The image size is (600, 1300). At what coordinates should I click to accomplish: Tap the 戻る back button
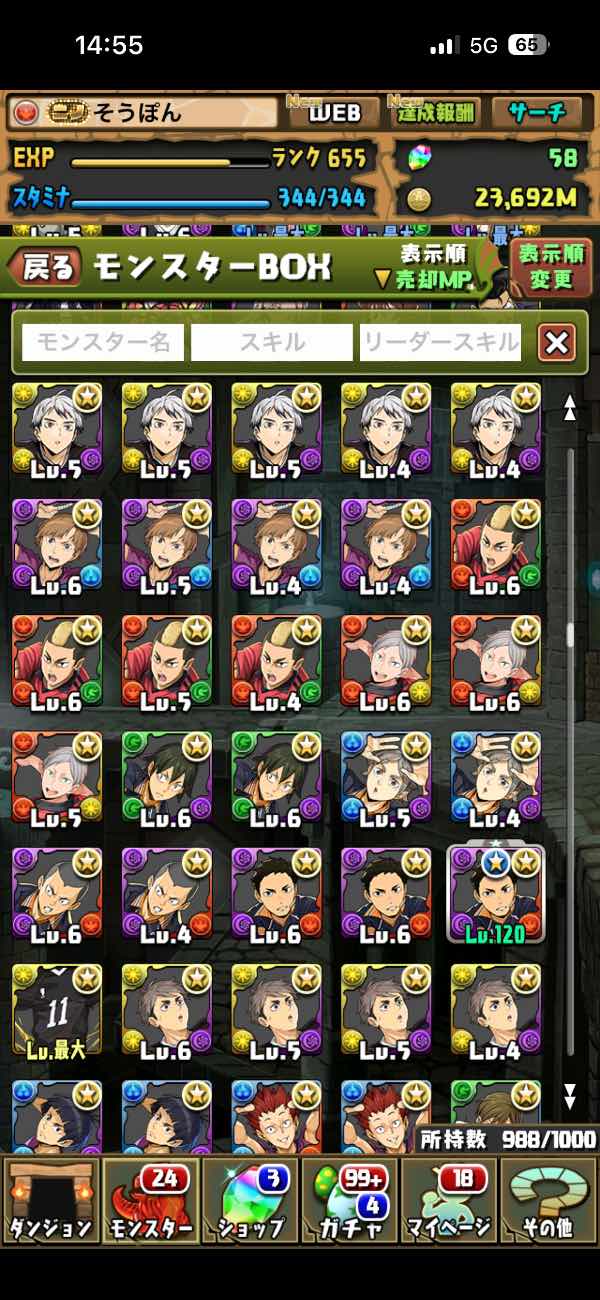pyautogui.click(x=45, y=267)
